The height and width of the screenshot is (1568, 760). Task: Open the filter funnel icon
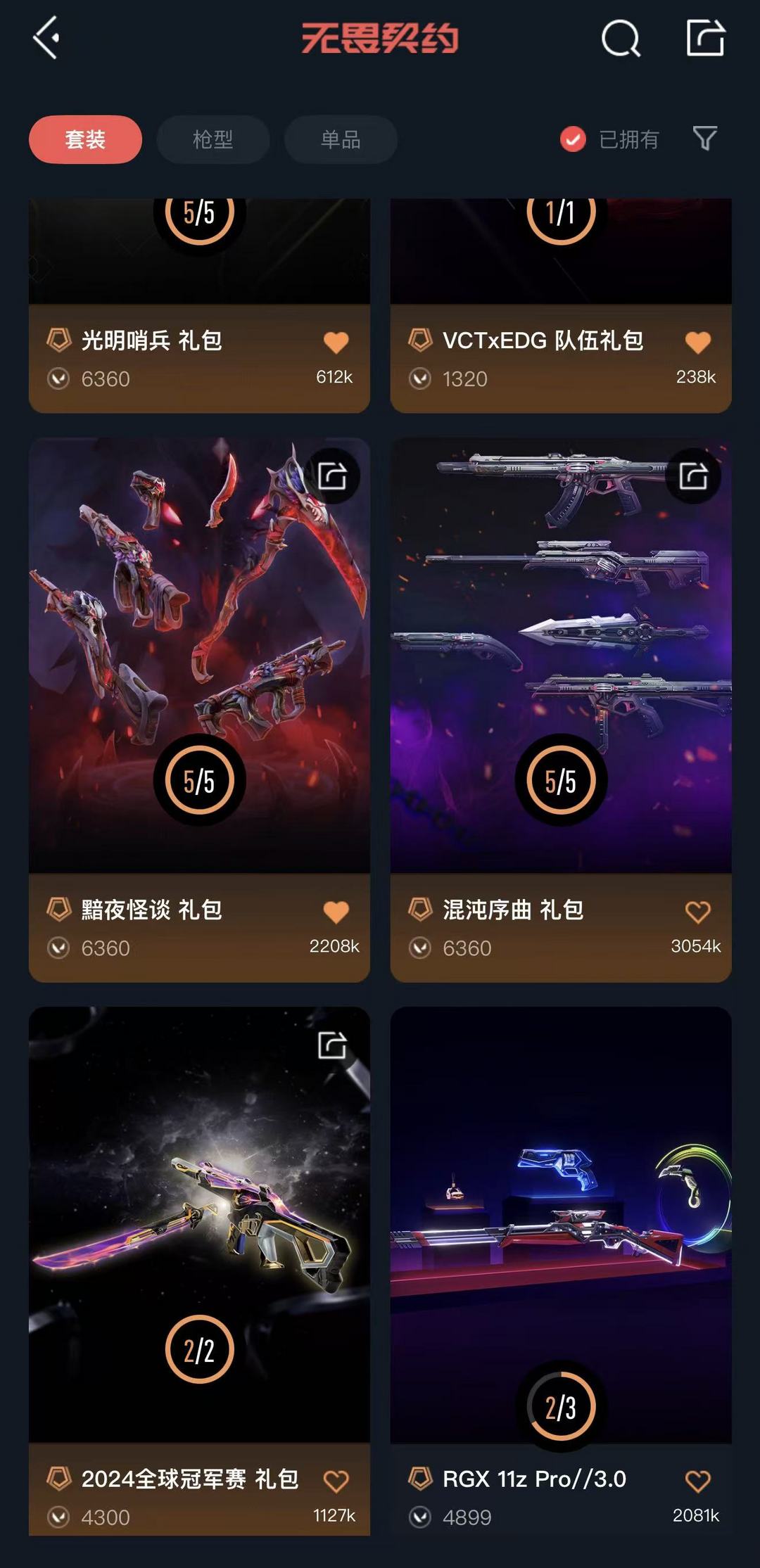[704, 138]
